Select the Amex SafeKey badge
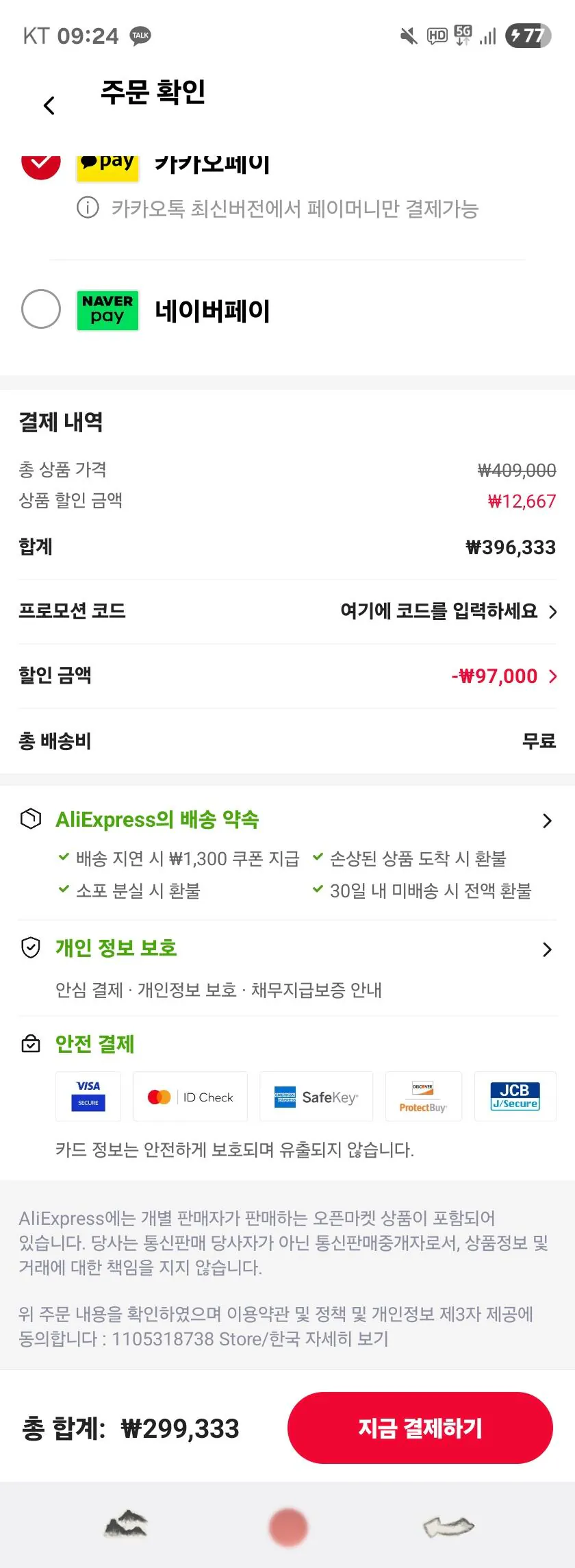This screenshot has height=1568, width=575. point(316,1096)
